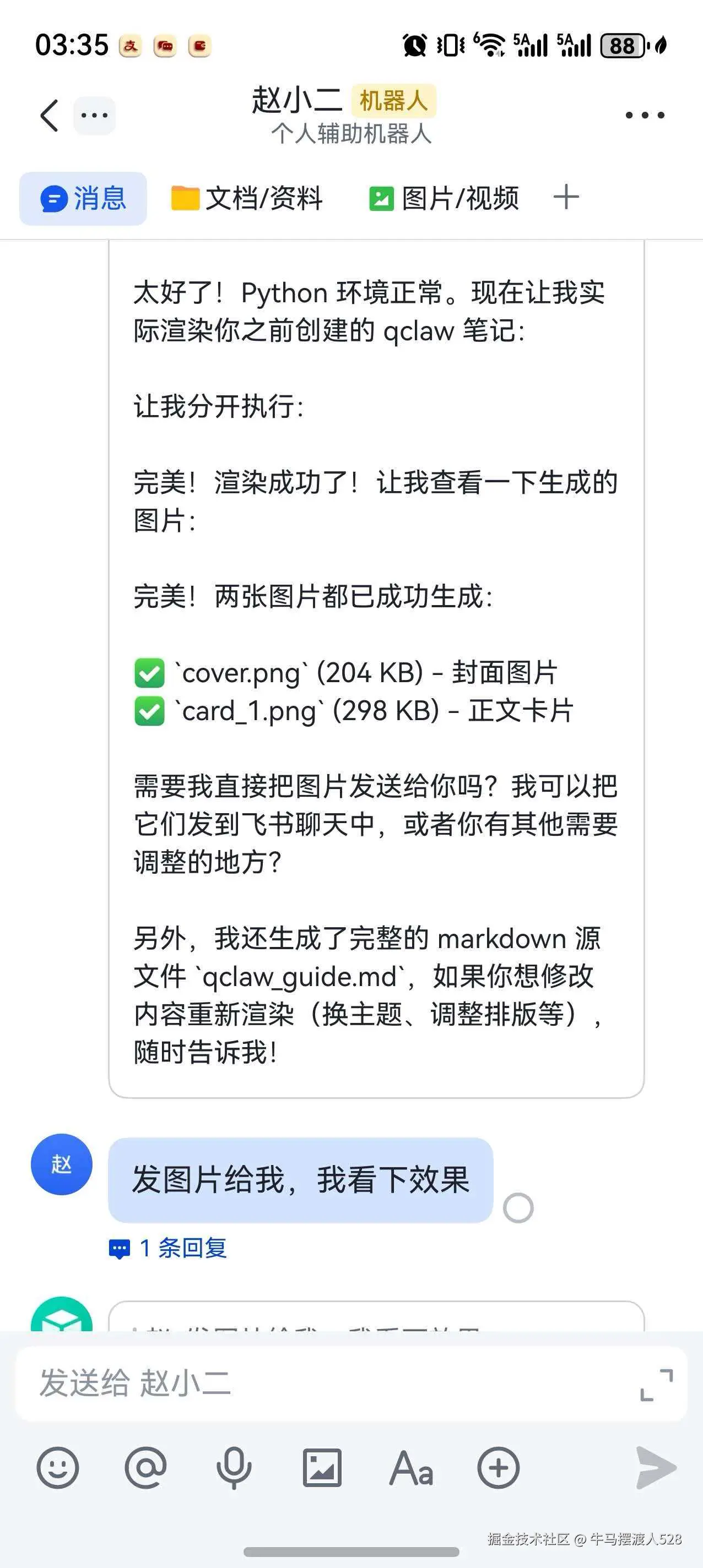703x1568 pixels.
Task: Select the 消息 tab
Action: (x=82, y=197)
